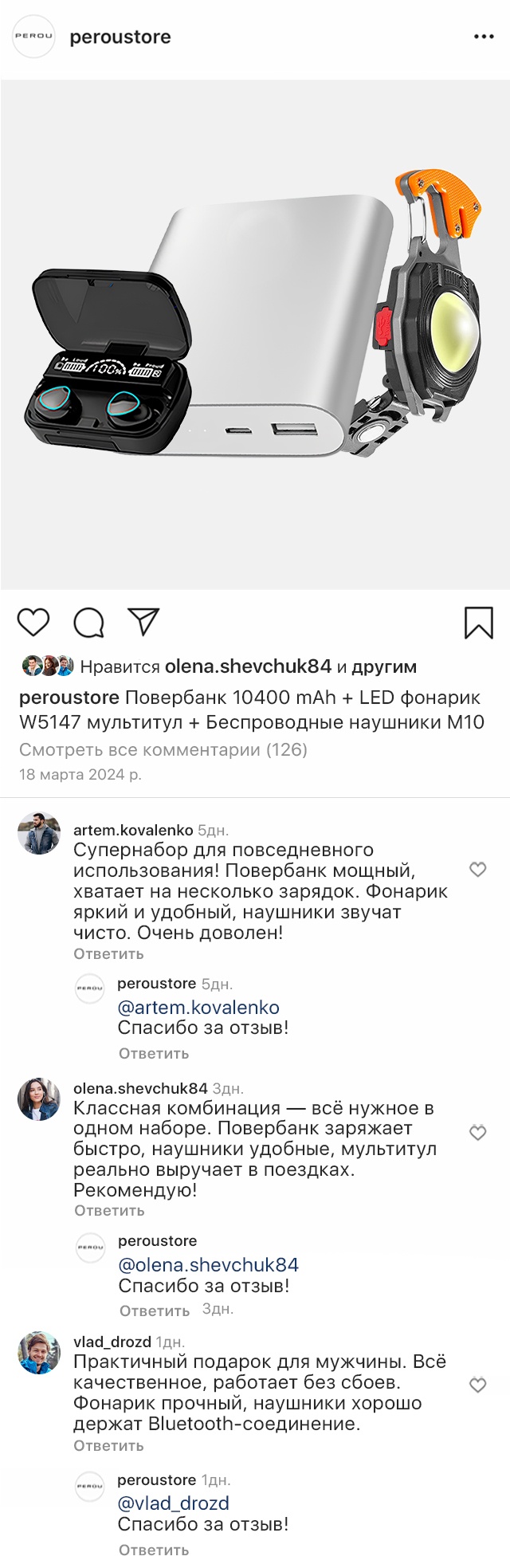Image resolution: width=510 pixels, height=1568 pixels.
Task: Bookmark this post
Action: coord(479,623)
